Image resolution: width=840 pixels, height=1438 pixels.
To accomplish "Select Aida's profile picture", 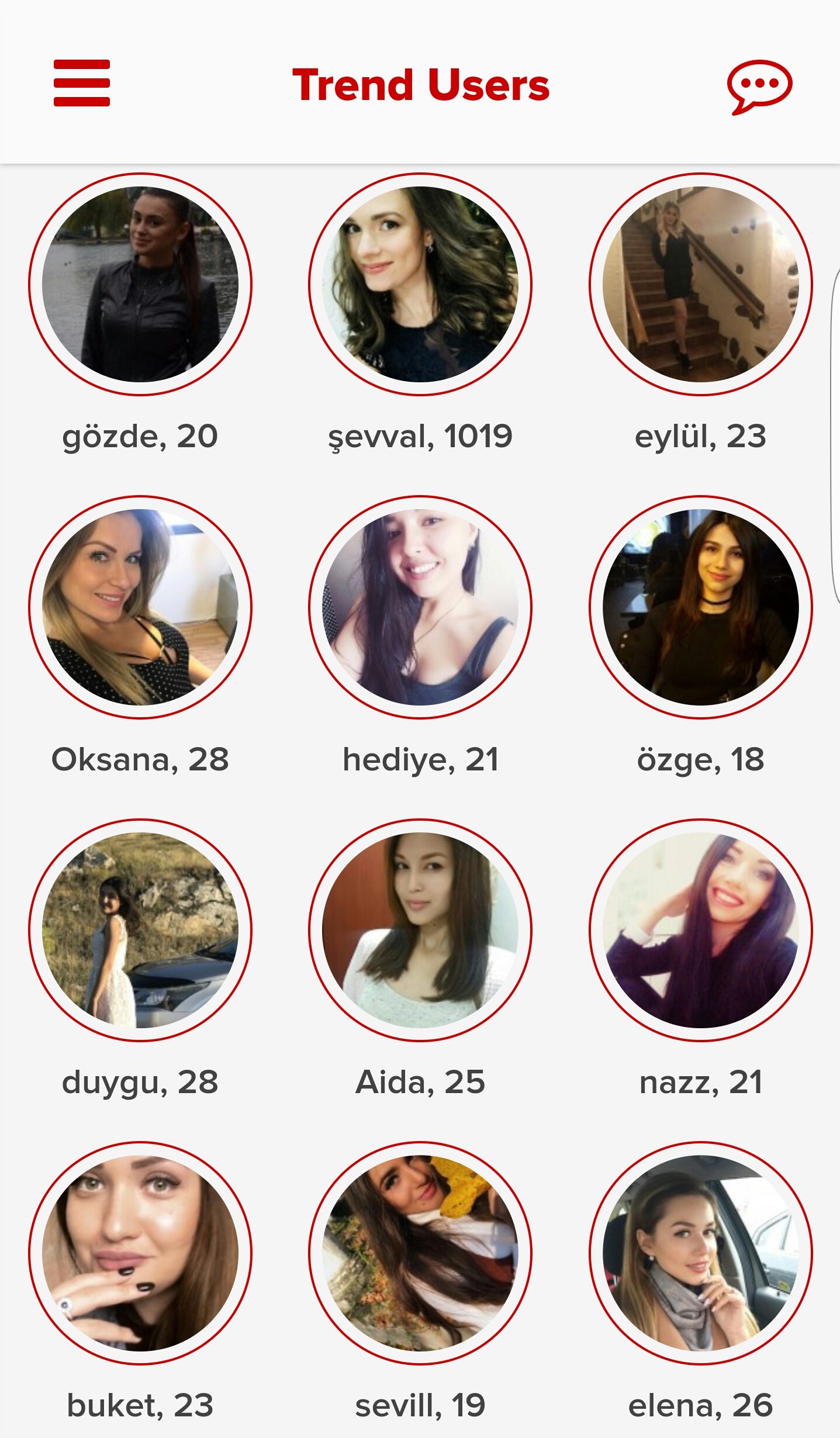I will coord(420,930).
